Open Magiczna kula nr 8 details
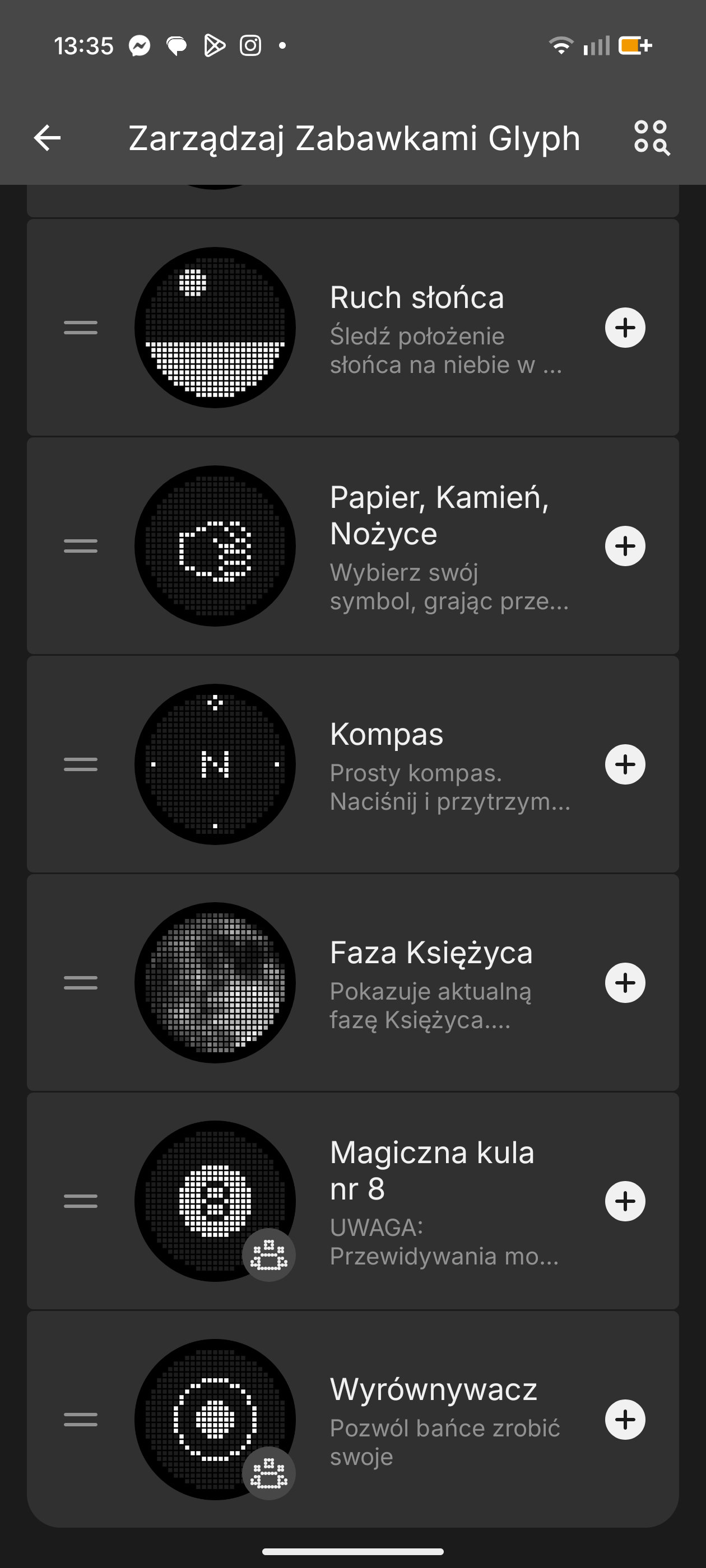 coord(431,1201)
